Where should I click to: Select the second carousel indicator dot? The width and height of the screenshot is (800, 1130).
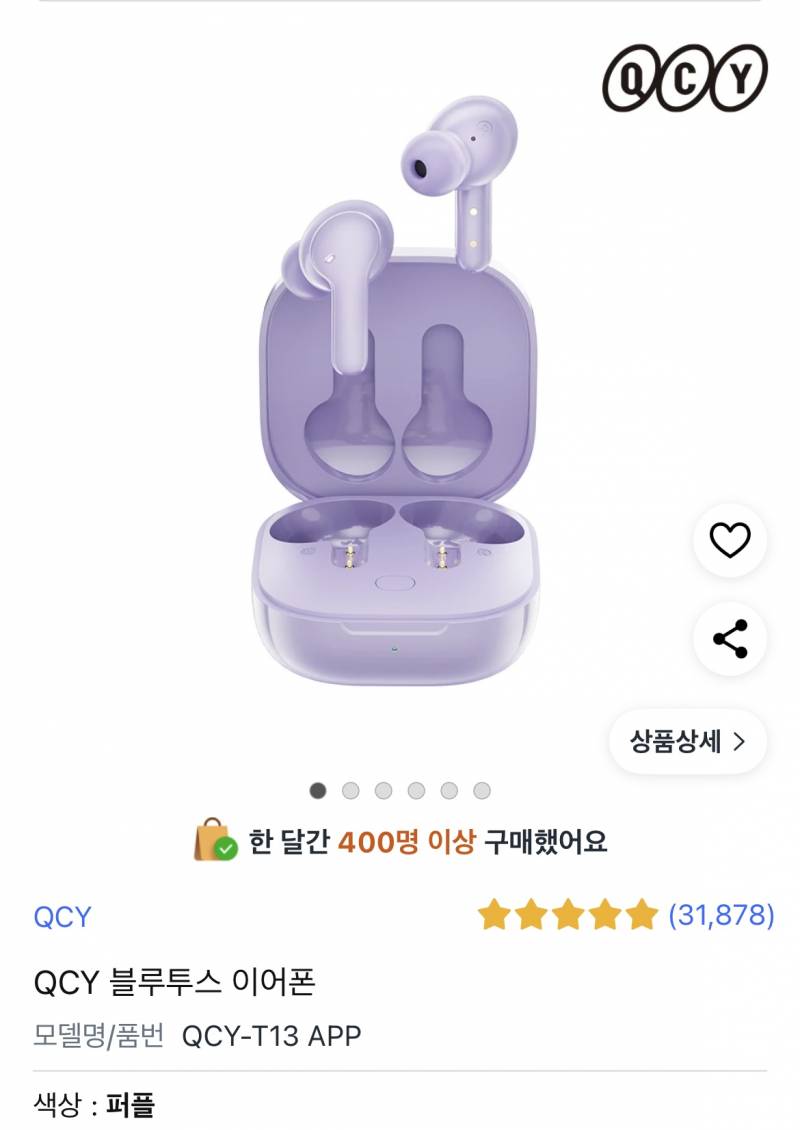click(x=350, y=789)
